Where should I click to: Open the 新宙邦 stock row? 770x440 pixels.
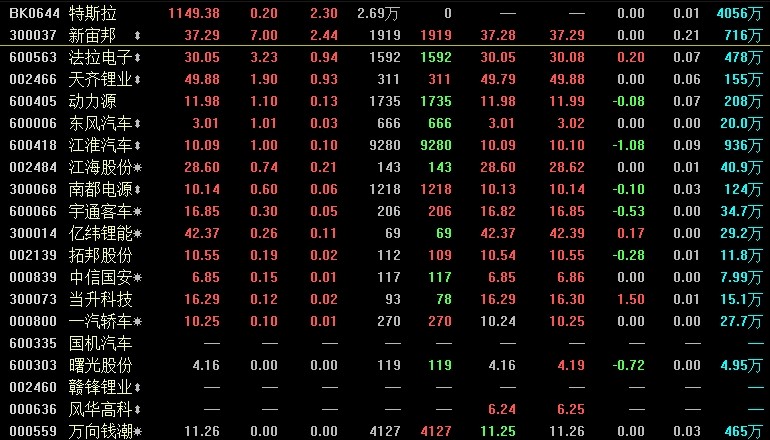coord(92,35)
